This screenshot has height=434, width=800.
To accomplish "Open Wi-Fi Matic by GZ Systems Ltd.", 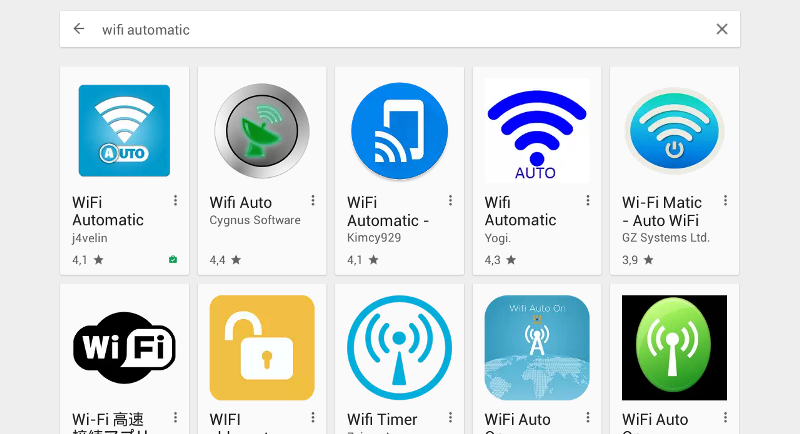I will (x=674, y=131).
